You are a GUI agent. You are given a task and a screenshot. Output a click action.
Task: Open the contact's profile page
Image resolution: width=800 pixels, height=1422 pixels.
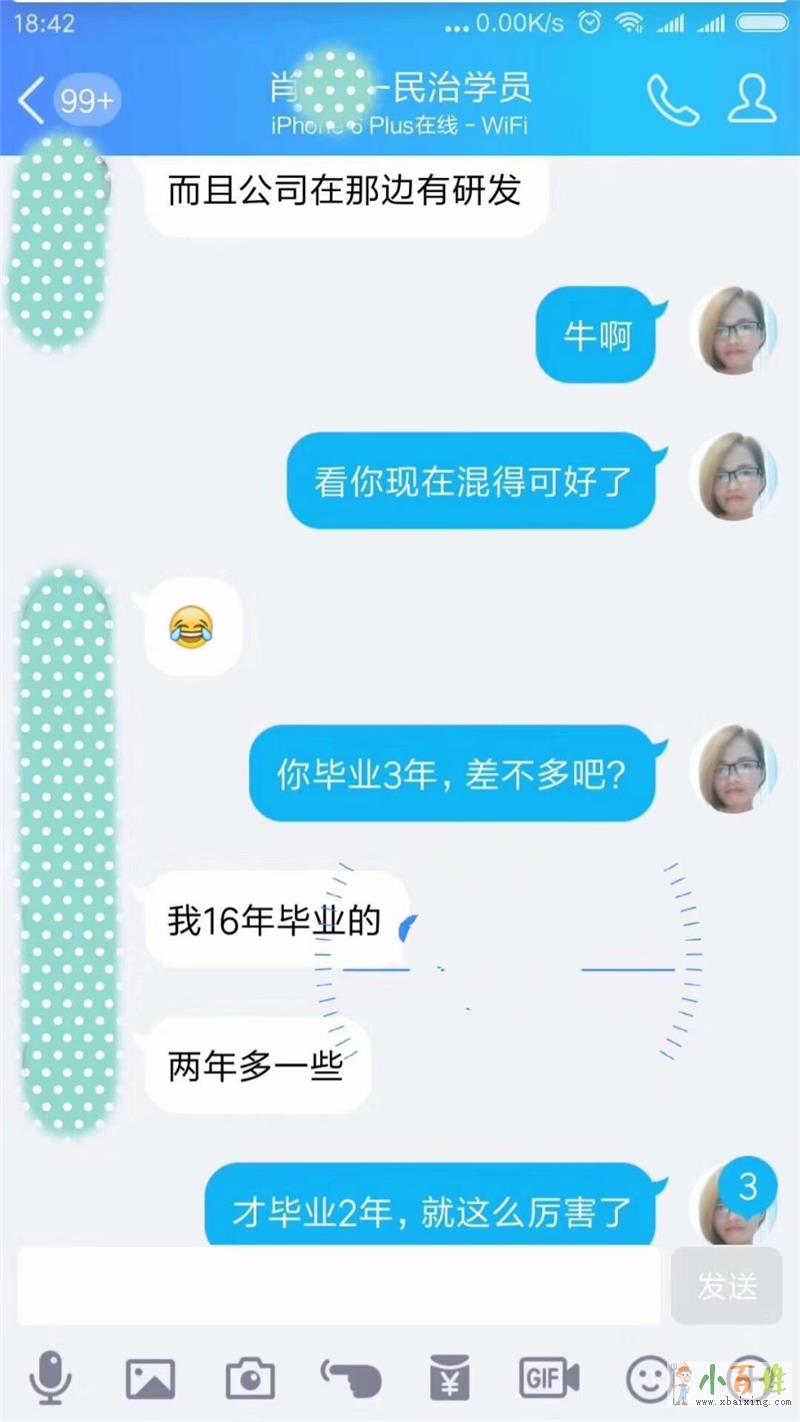coord(751,98)
